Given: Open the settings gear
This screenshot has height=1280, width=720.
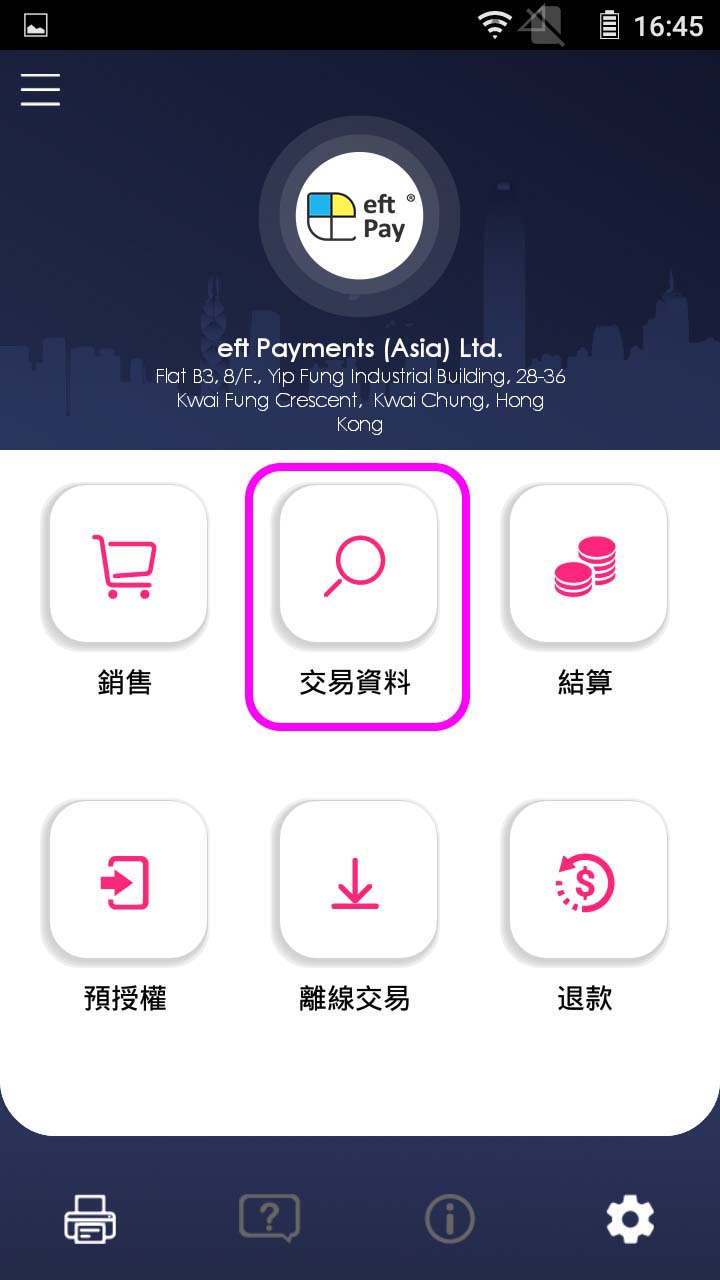Looking at the screenshot, I should click(x=630, y=1220).
